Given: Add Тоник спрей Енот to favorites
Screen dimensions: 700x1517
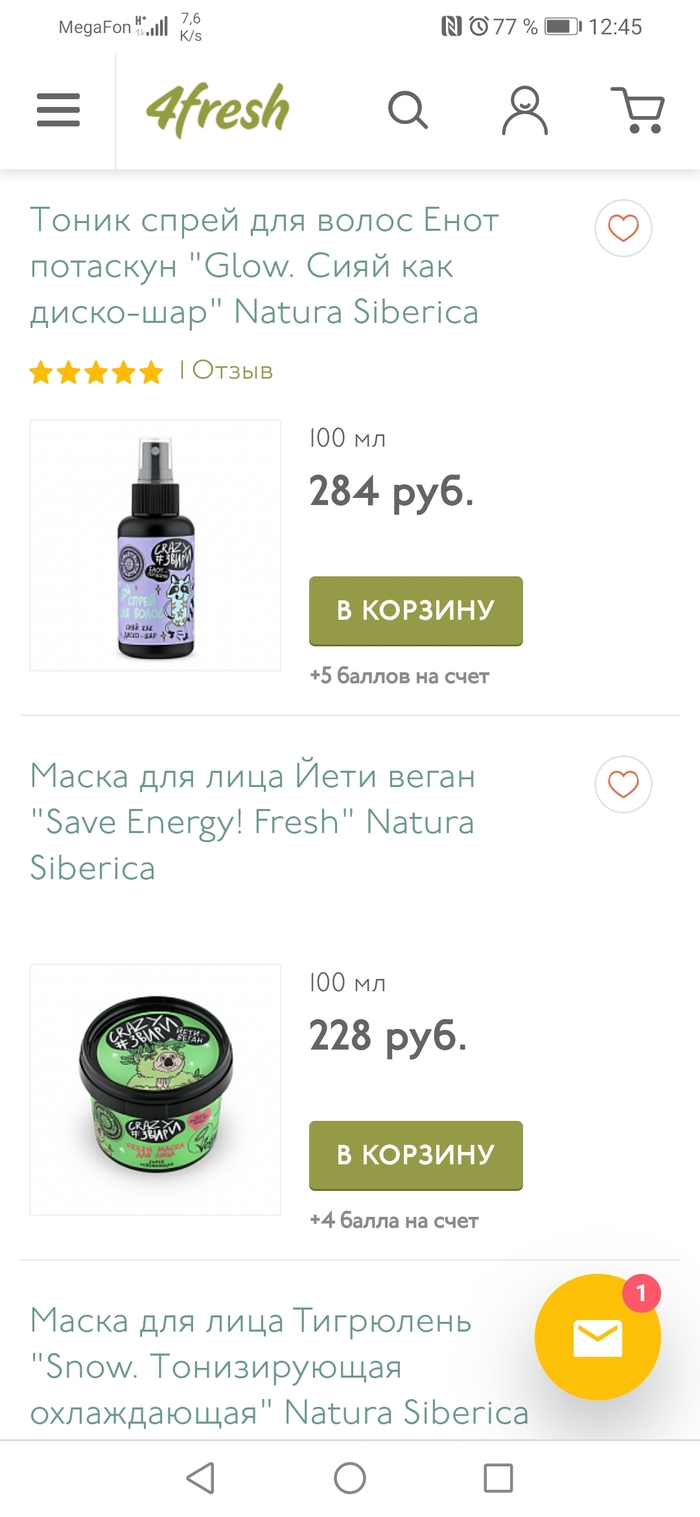Looking at the screenshot, I should 623,229.
